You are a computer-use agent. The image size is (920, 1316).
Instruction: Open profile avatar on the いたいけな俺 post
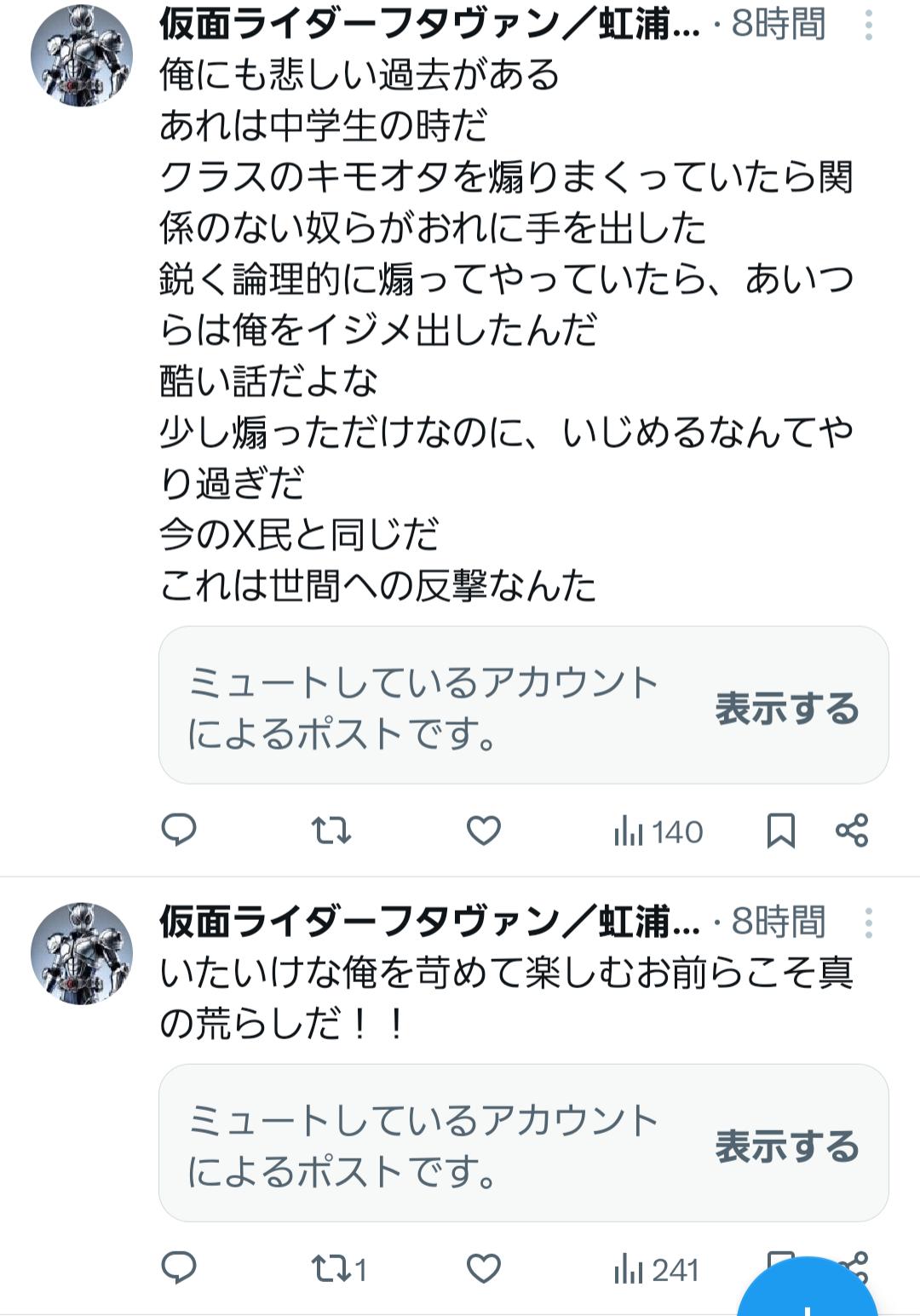click(82, 953)
